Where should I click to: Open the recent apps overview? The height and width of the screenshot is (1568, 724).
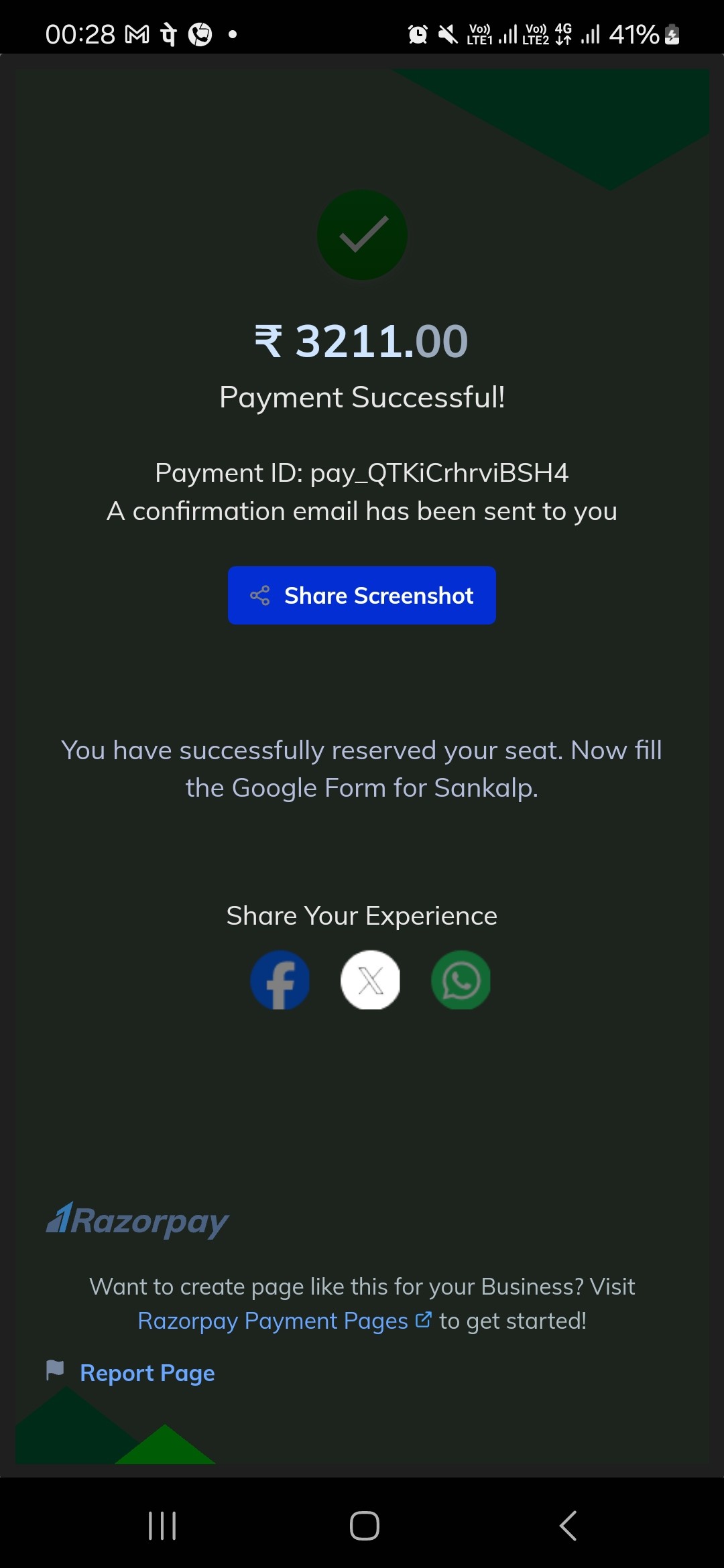(x=162, y=1526)
